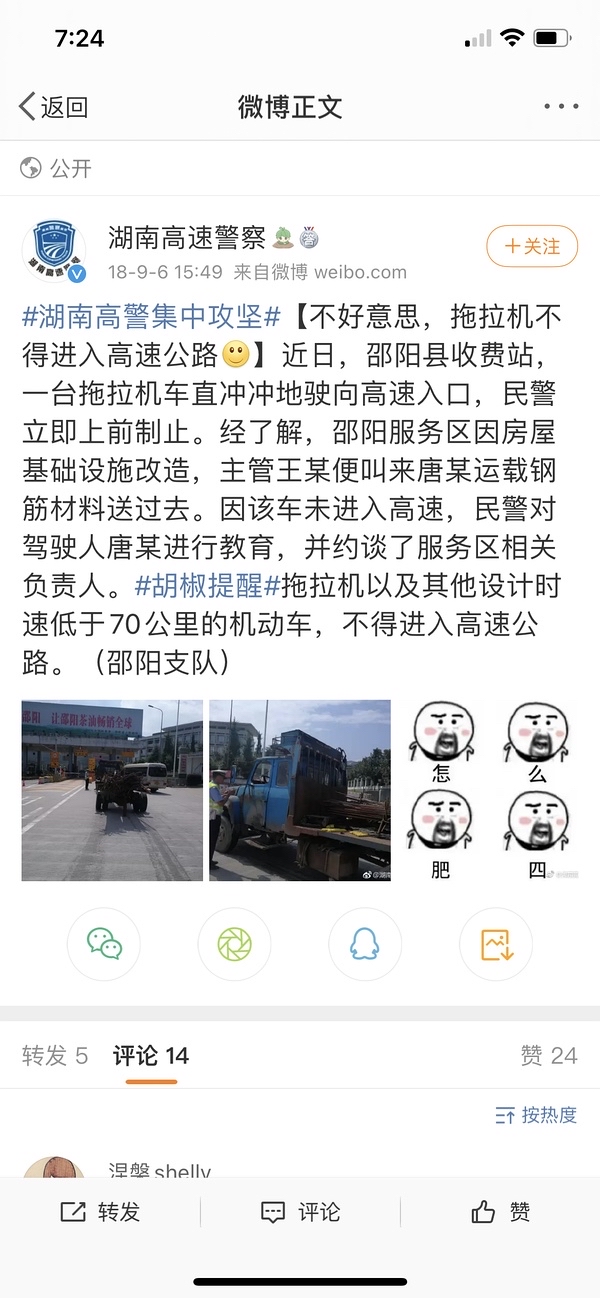Image resolution: width=600 pixels, height=1298 pixels.
Task: Share post to QQ
Action: pyautogui.click(x=364, y=944)
